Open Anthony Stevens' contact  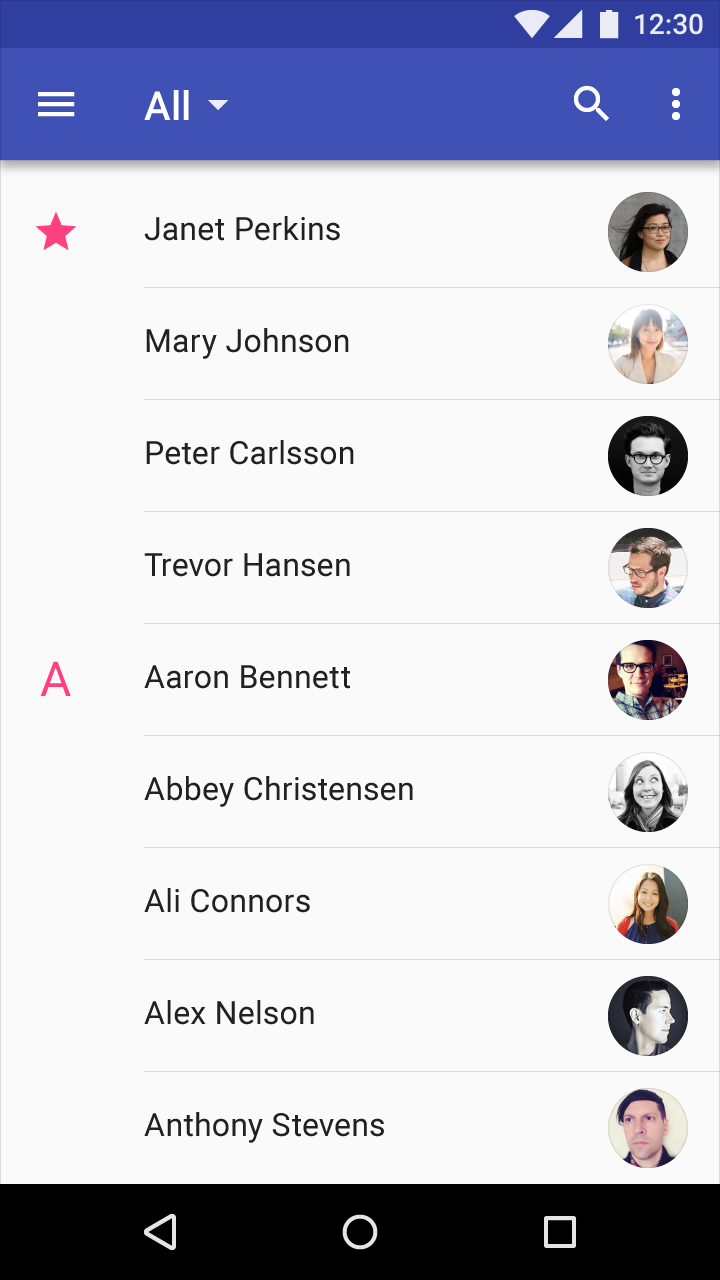(x=360, y=1128)
